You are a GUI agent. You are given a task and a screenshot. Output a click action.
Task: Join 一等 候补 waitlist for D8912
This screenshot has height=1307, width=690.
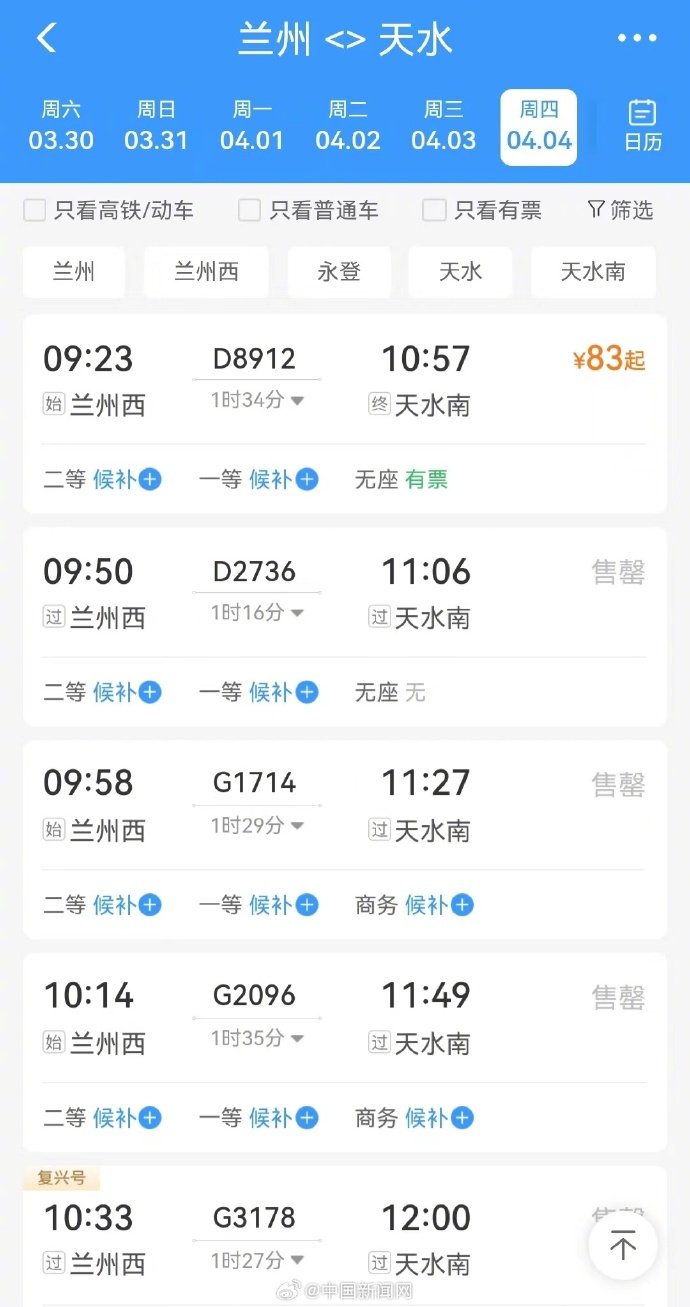pyautogui.click(x=281, y=480)
